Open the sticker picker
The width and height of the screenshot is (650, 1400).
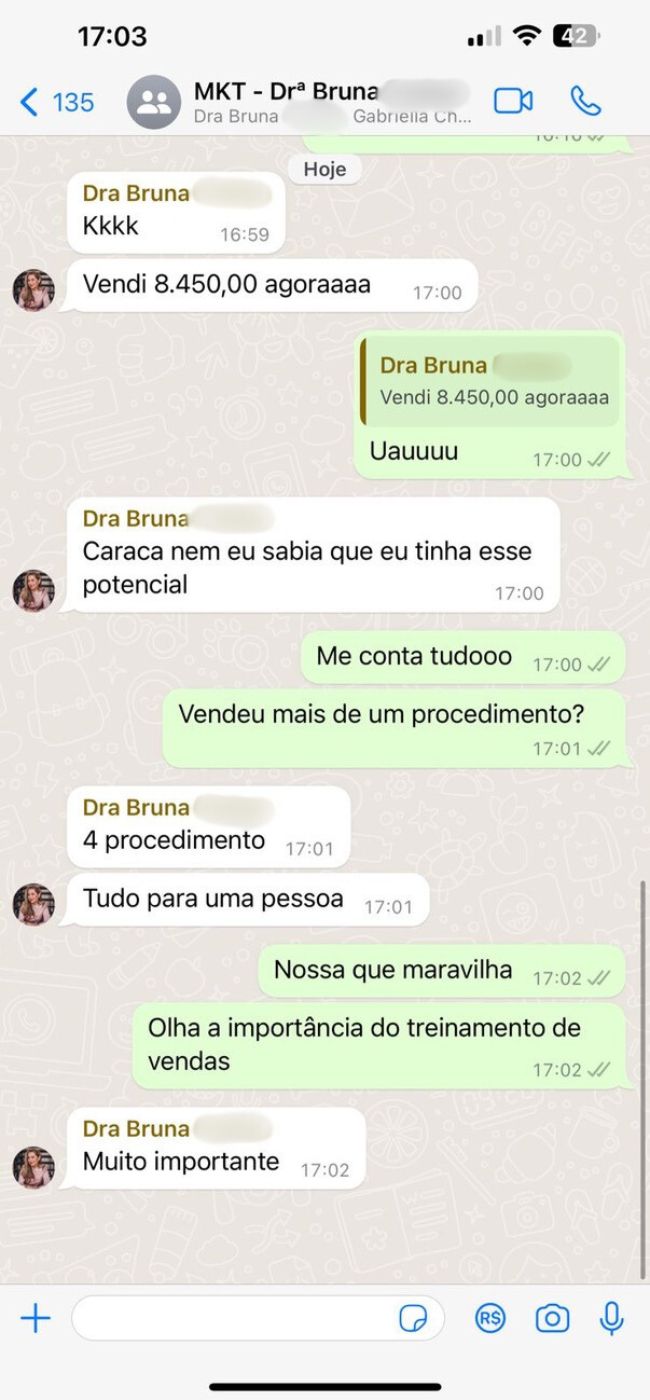413,1319
